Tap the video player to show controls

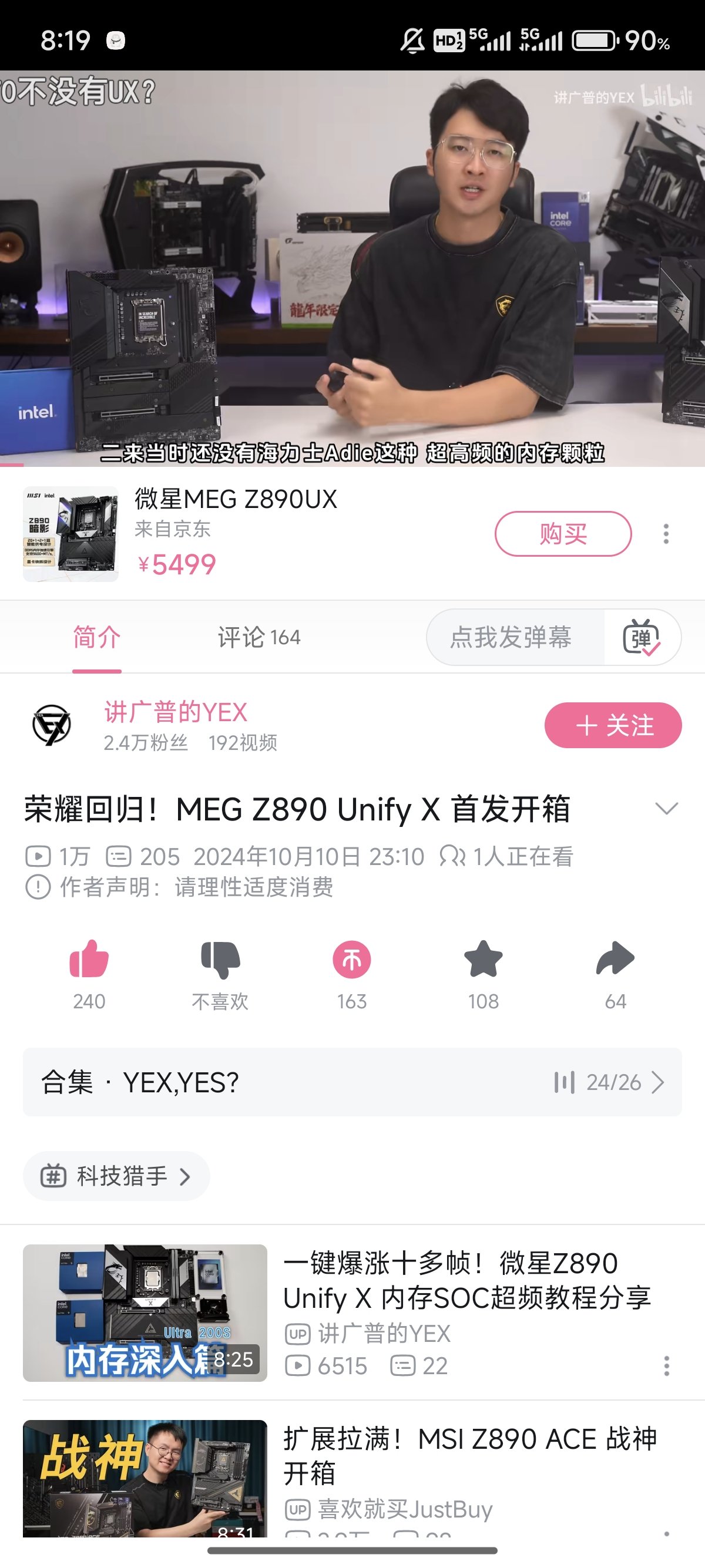tap(352, 268)
